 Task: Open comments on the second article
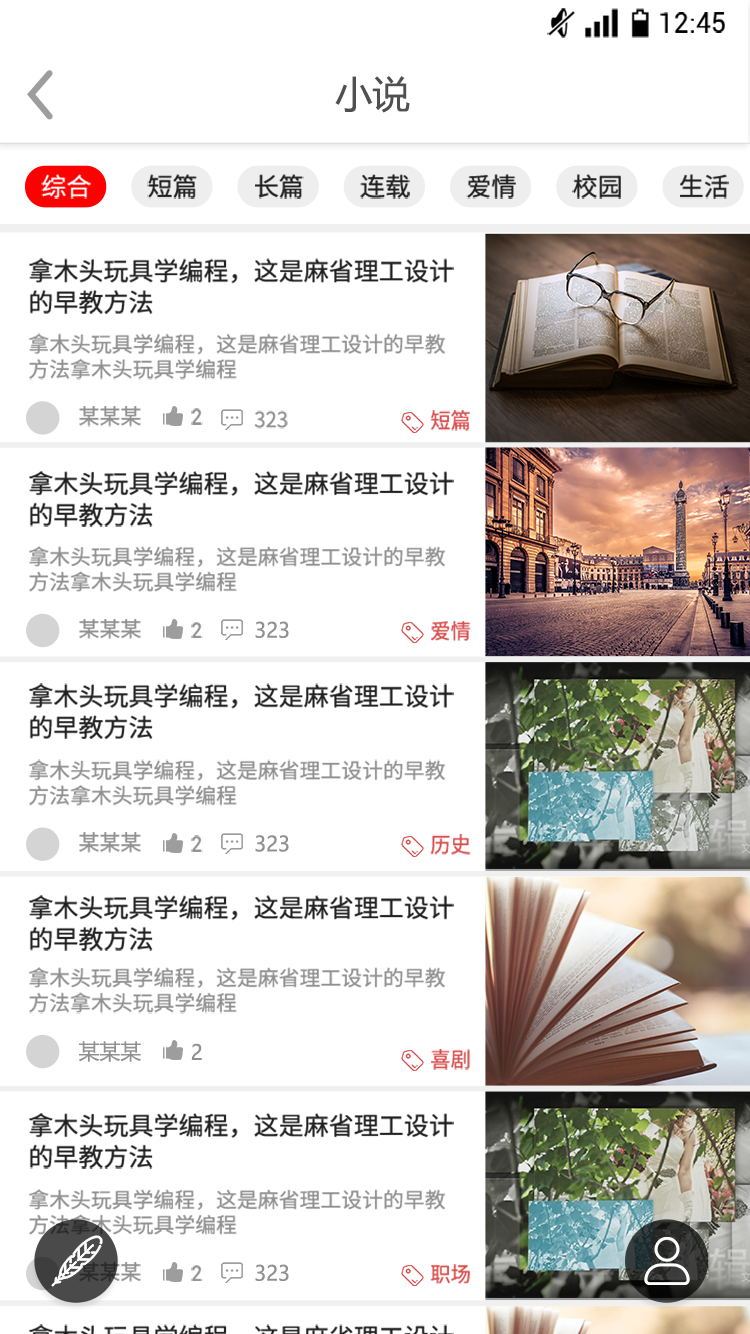coord(233,630)
